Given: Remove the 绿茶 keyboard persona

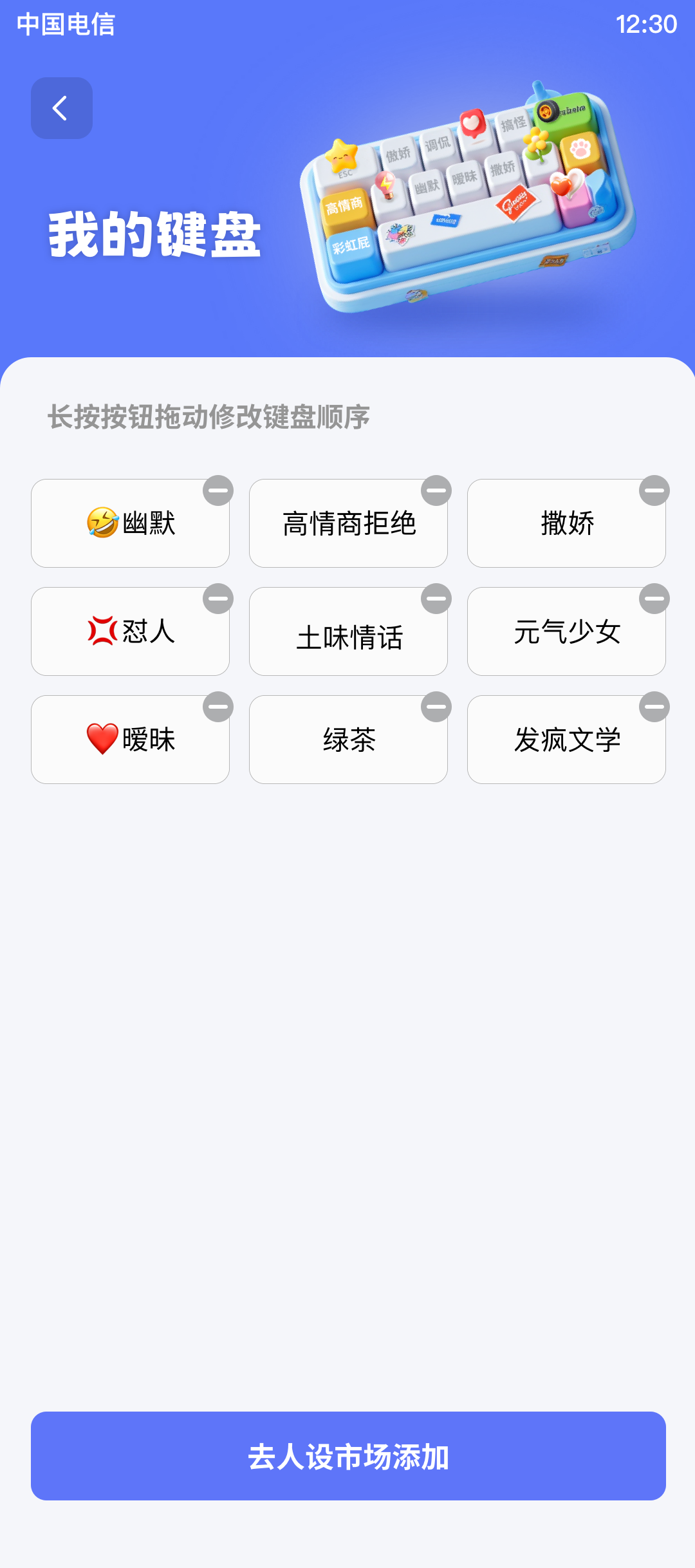Looking at the screenshot, I should [436, 707].
